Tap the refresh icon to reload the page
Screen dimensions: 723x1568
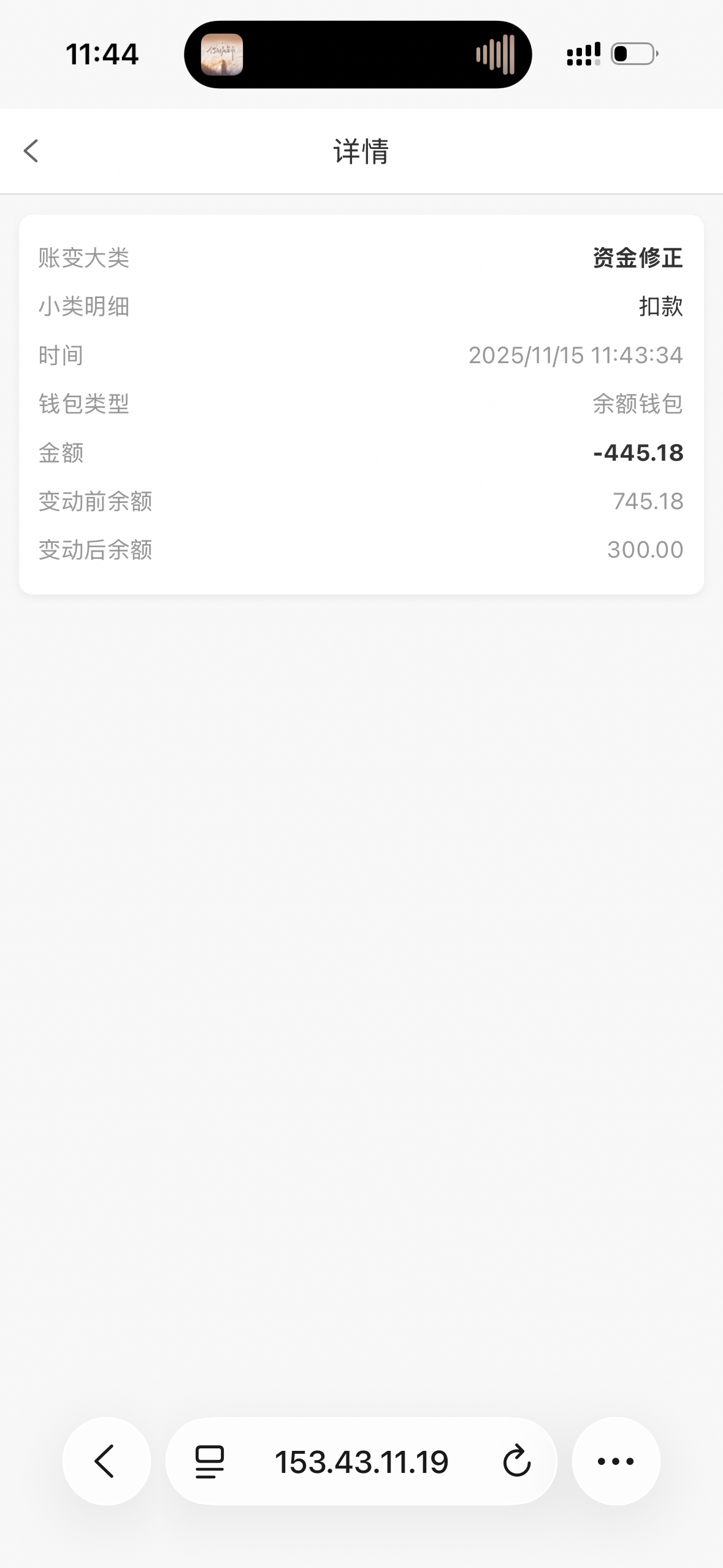[517, 1461]
